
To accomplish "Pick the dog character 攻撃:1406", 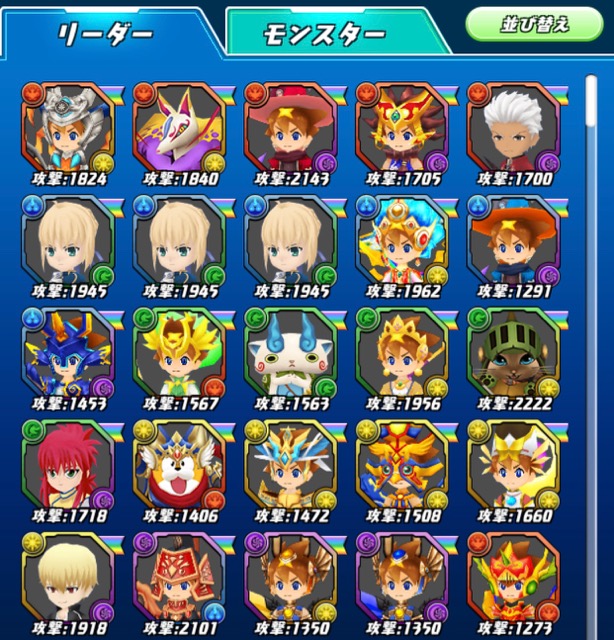I will coord(179,466).
